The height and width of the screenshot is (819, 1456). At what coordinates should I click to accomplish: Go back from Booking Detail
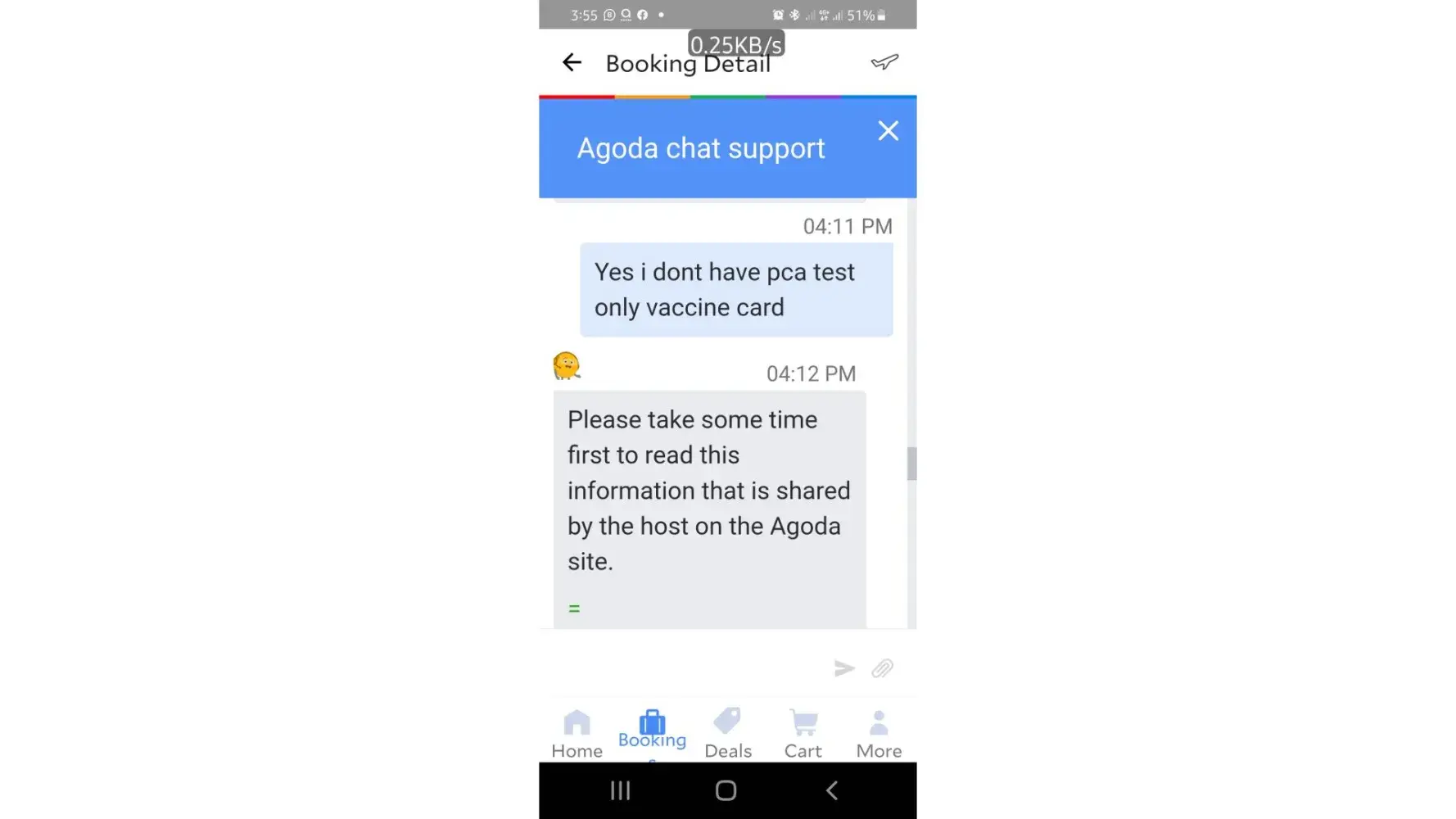tap(572, 62)
